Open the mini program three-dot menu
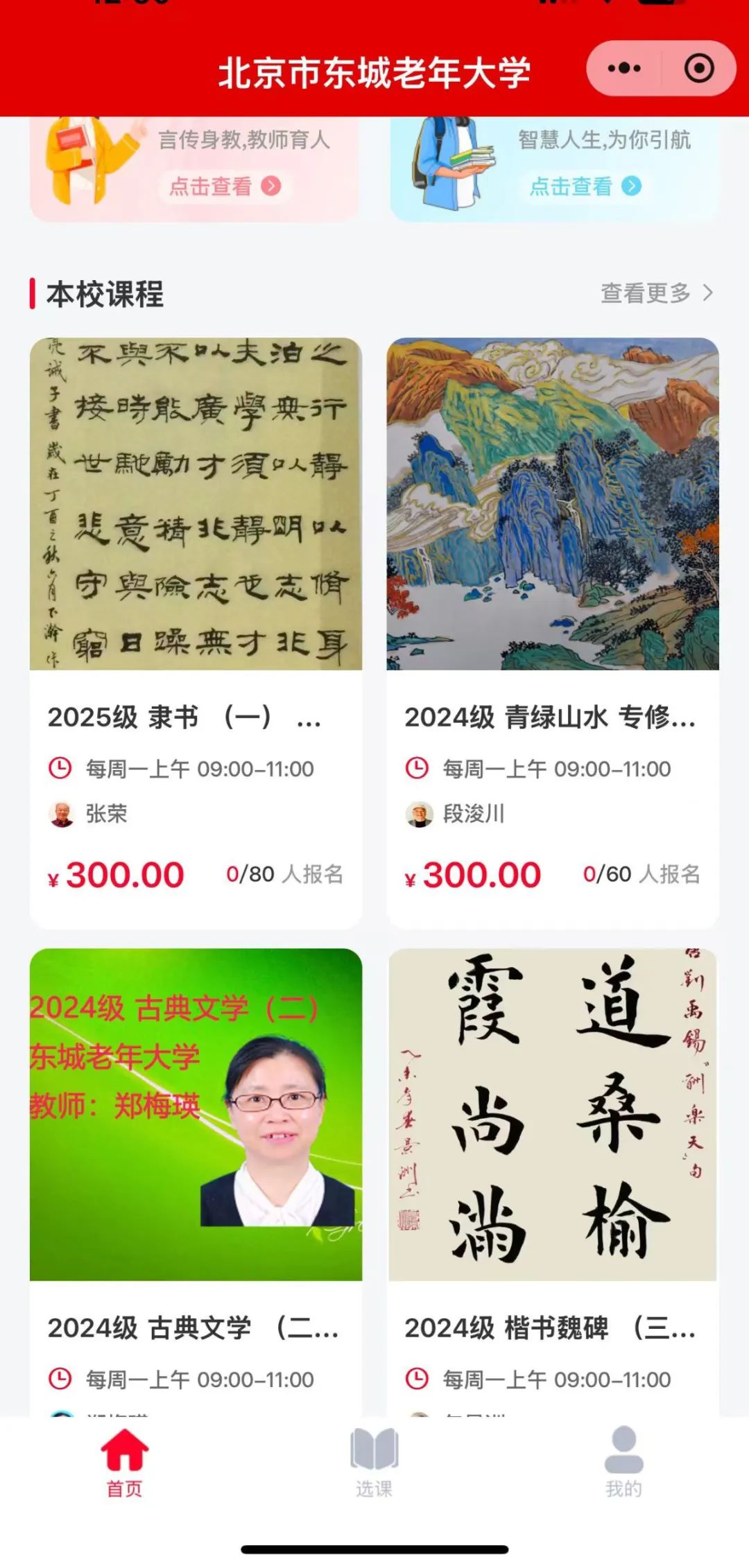This screenshot has height=1568, width=749. [624, 68]
